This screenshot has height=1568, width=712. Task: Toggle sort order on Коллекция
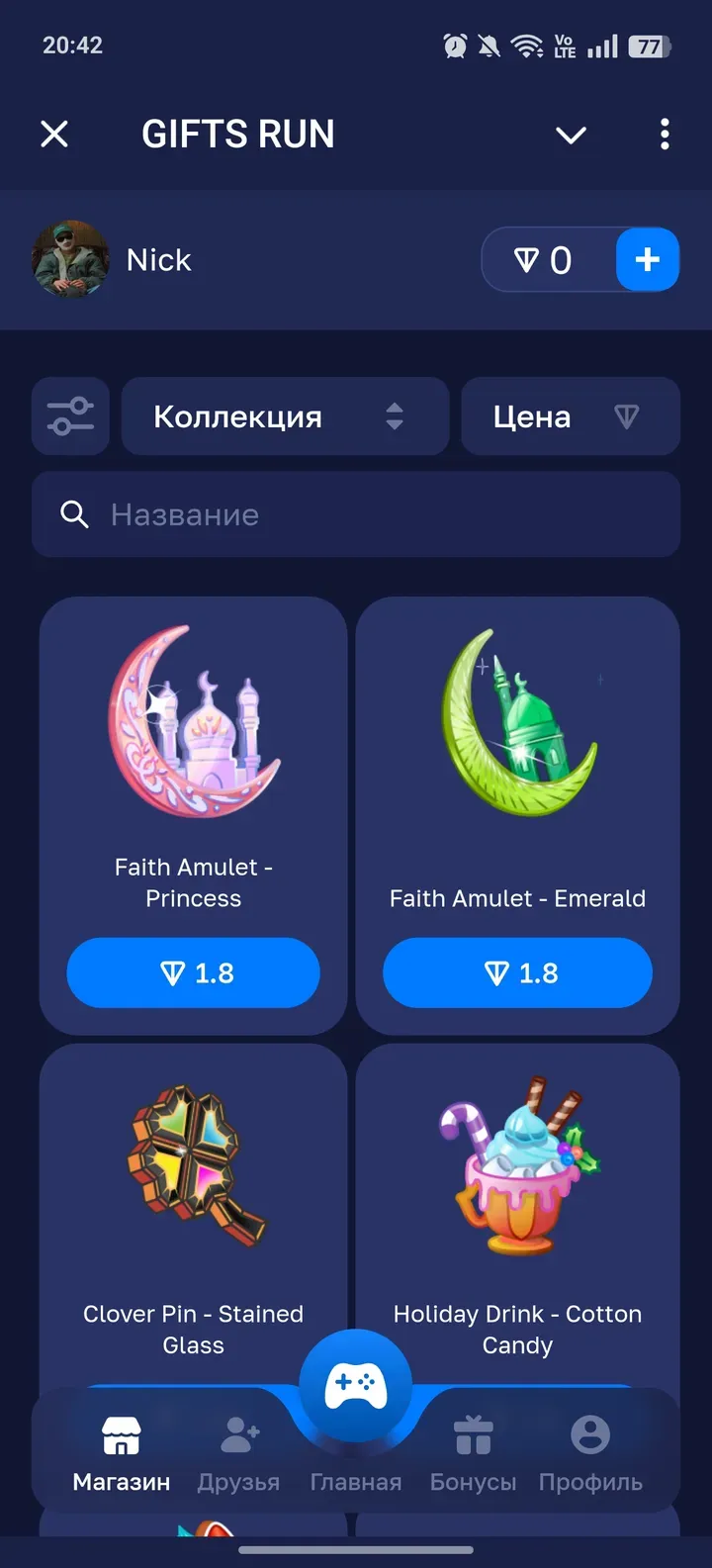(x=395, y=415)
